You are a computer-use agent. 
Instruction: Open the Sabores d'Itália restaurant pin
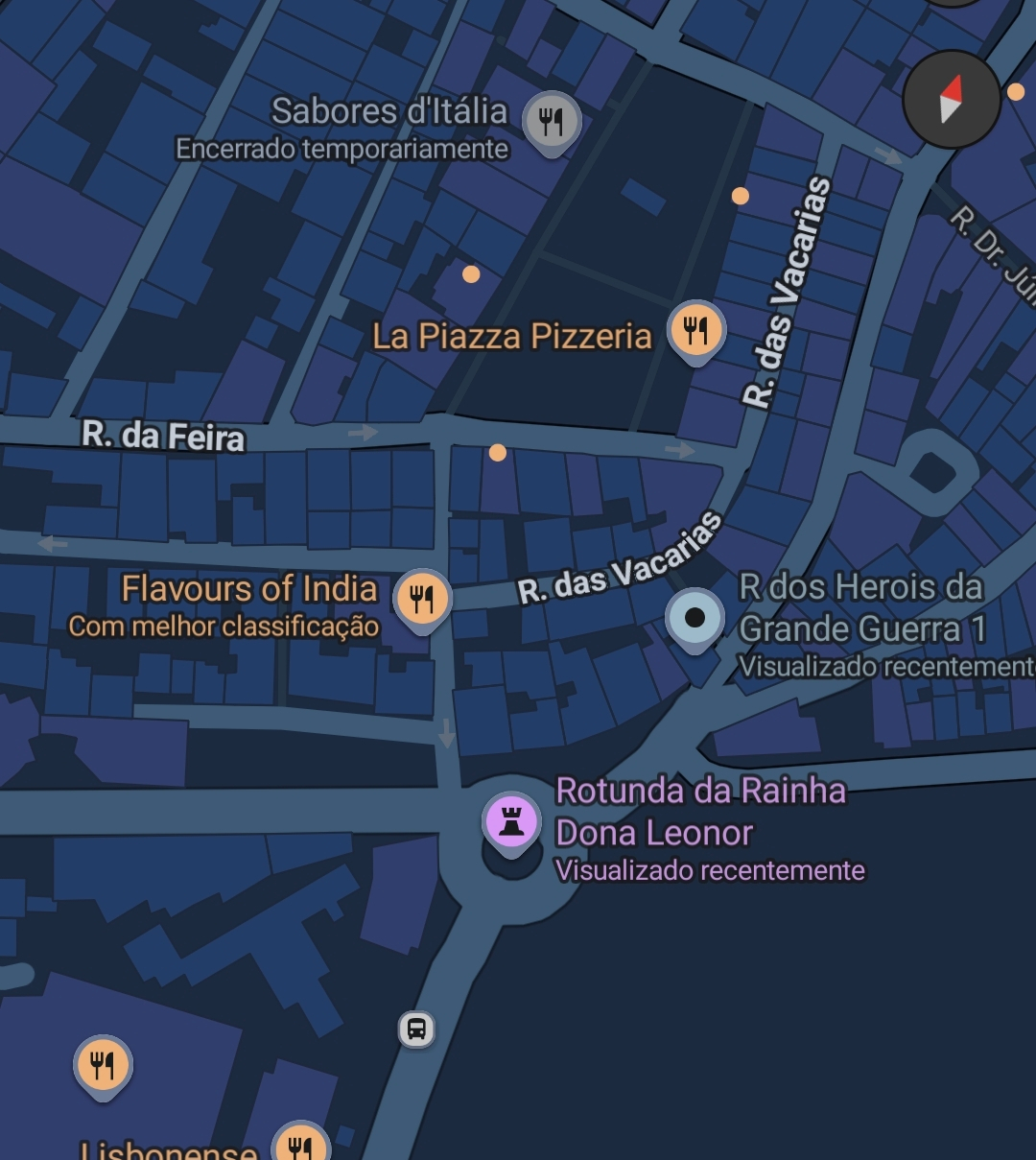click(x=551, y=122)
